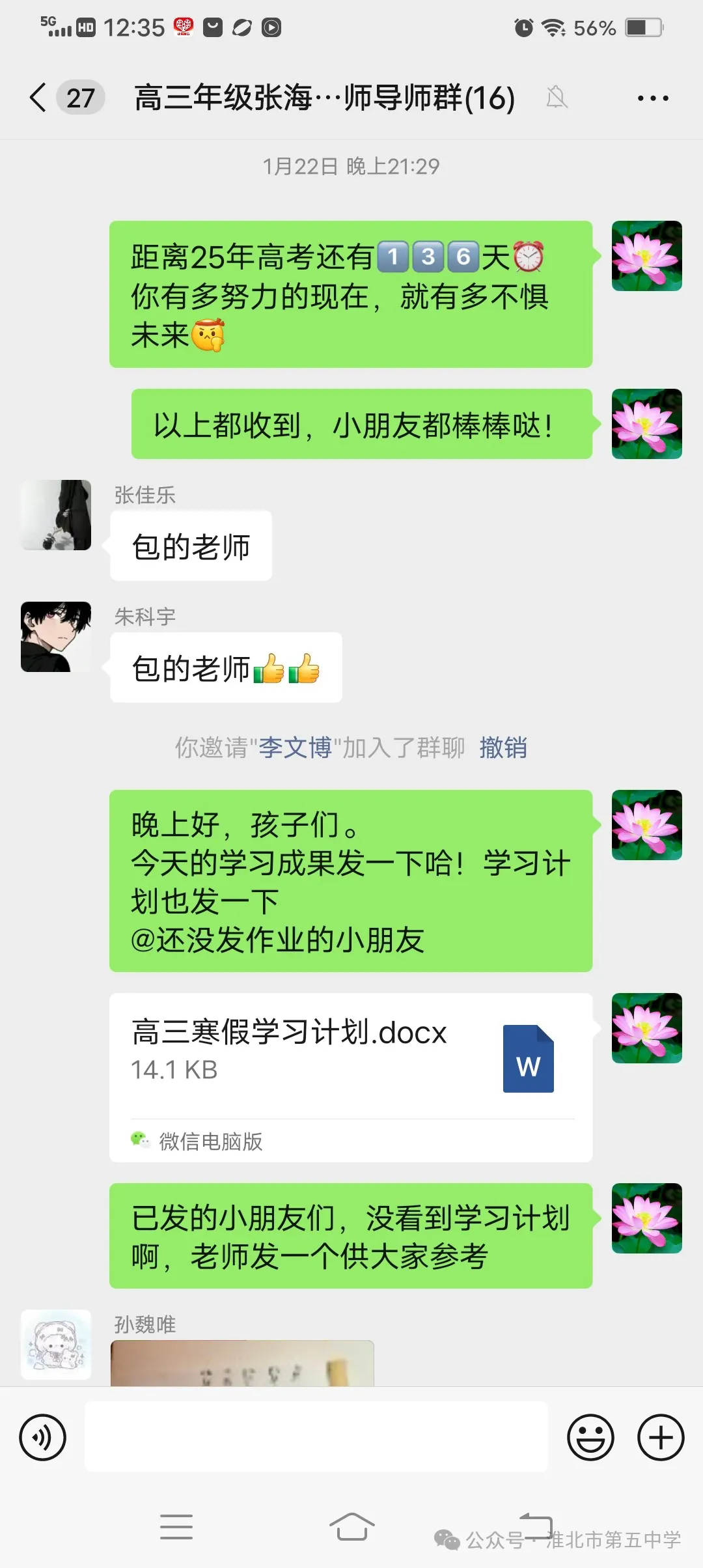Tap 撤销 to revoke the invitation
This screenshot has width=703, height=1568.
coord(503,748)
